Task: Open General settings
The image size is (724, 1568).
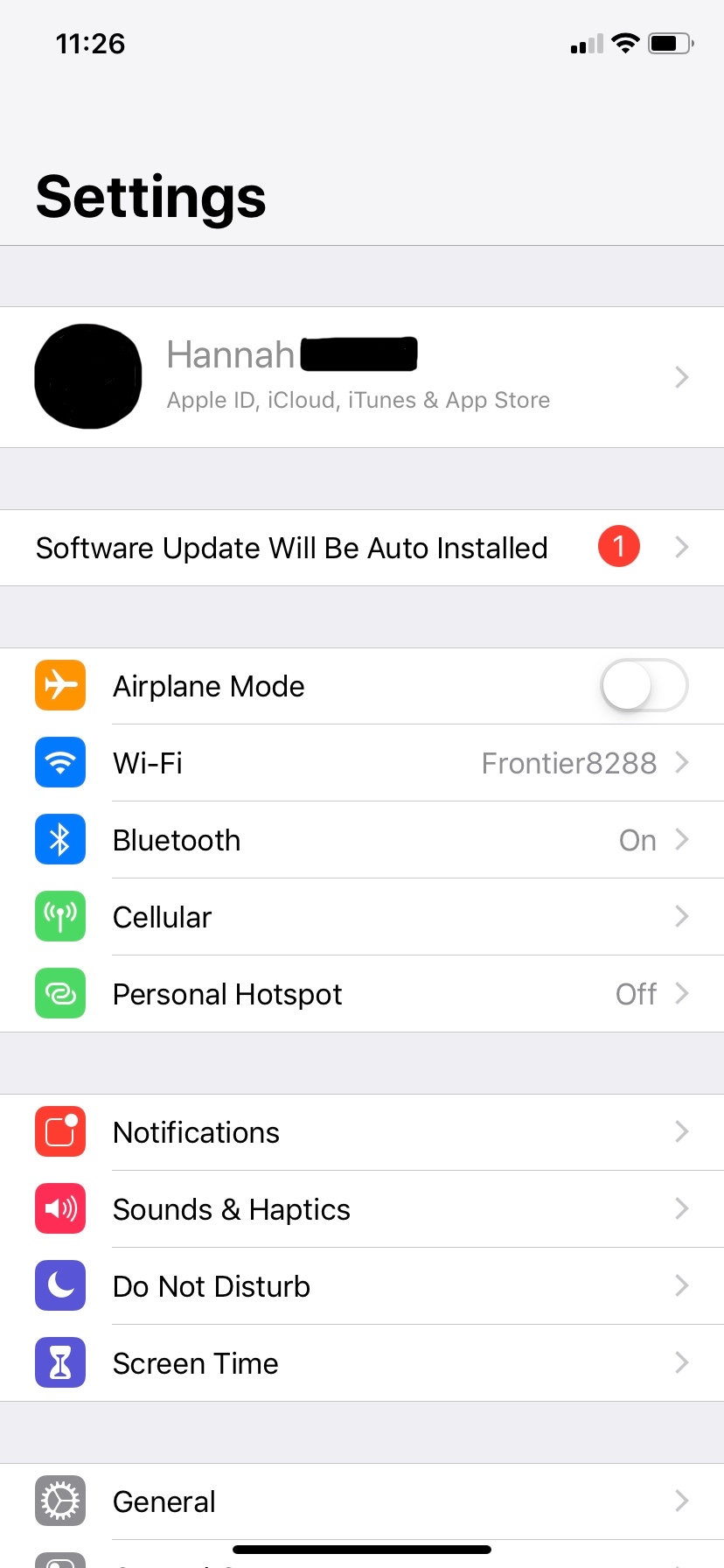Action: [x=362, y=1501]
